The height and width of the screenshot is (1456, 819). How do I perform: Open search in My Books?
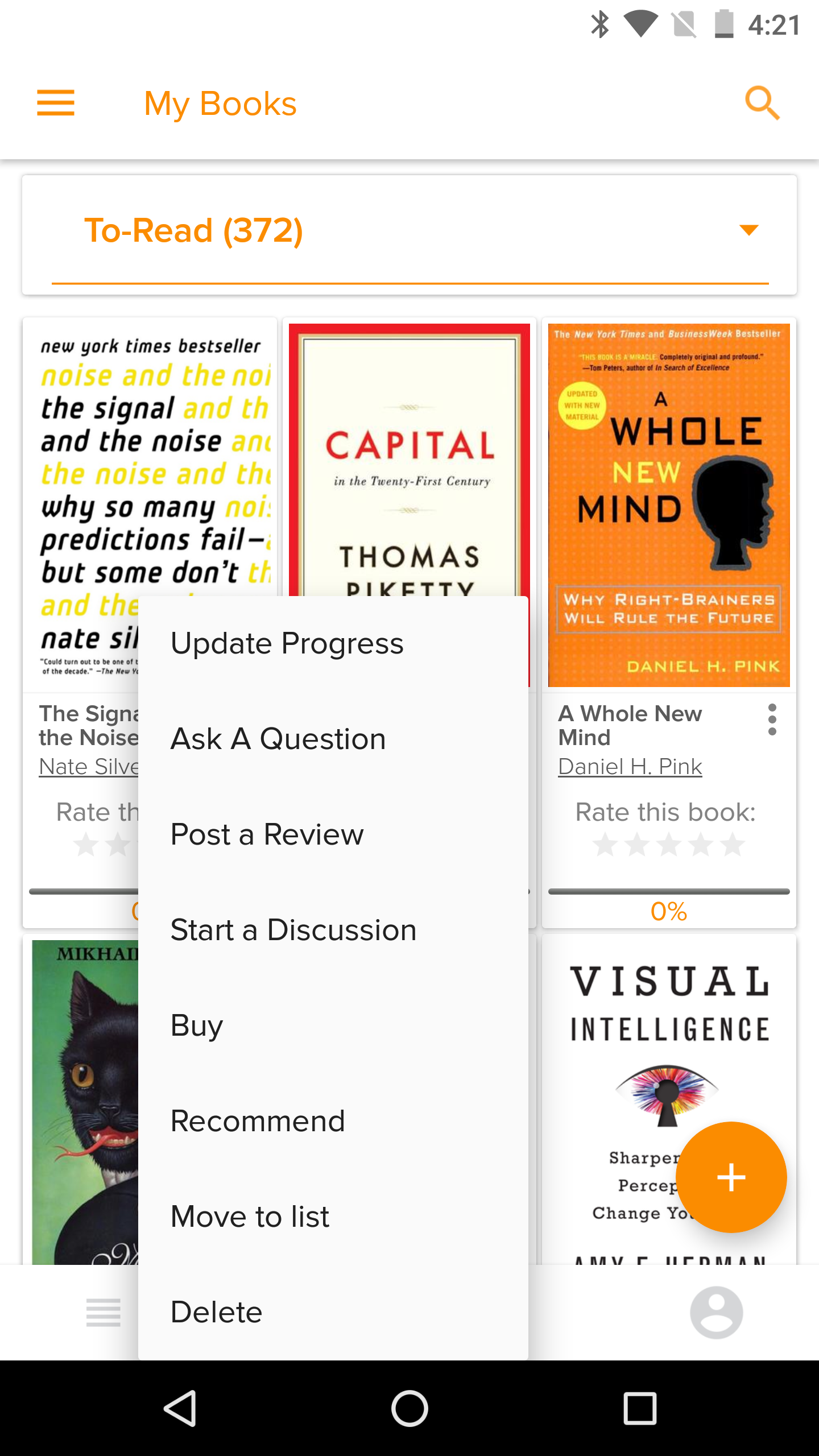coord(762,103)
